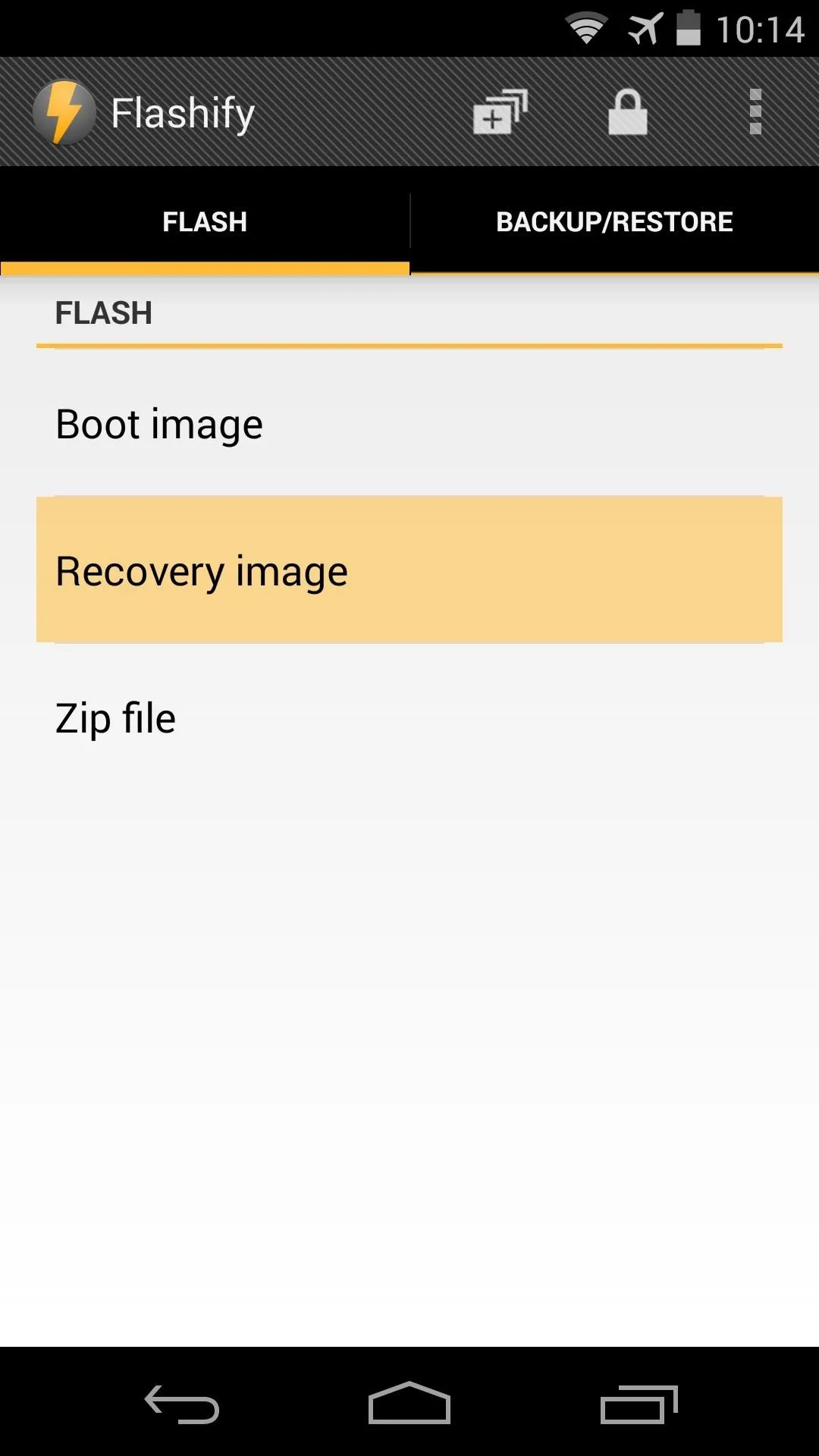This screenshot has width=819, height=1456.
Task: Tap the multiple flash queue icon
Action: [500, 112]
